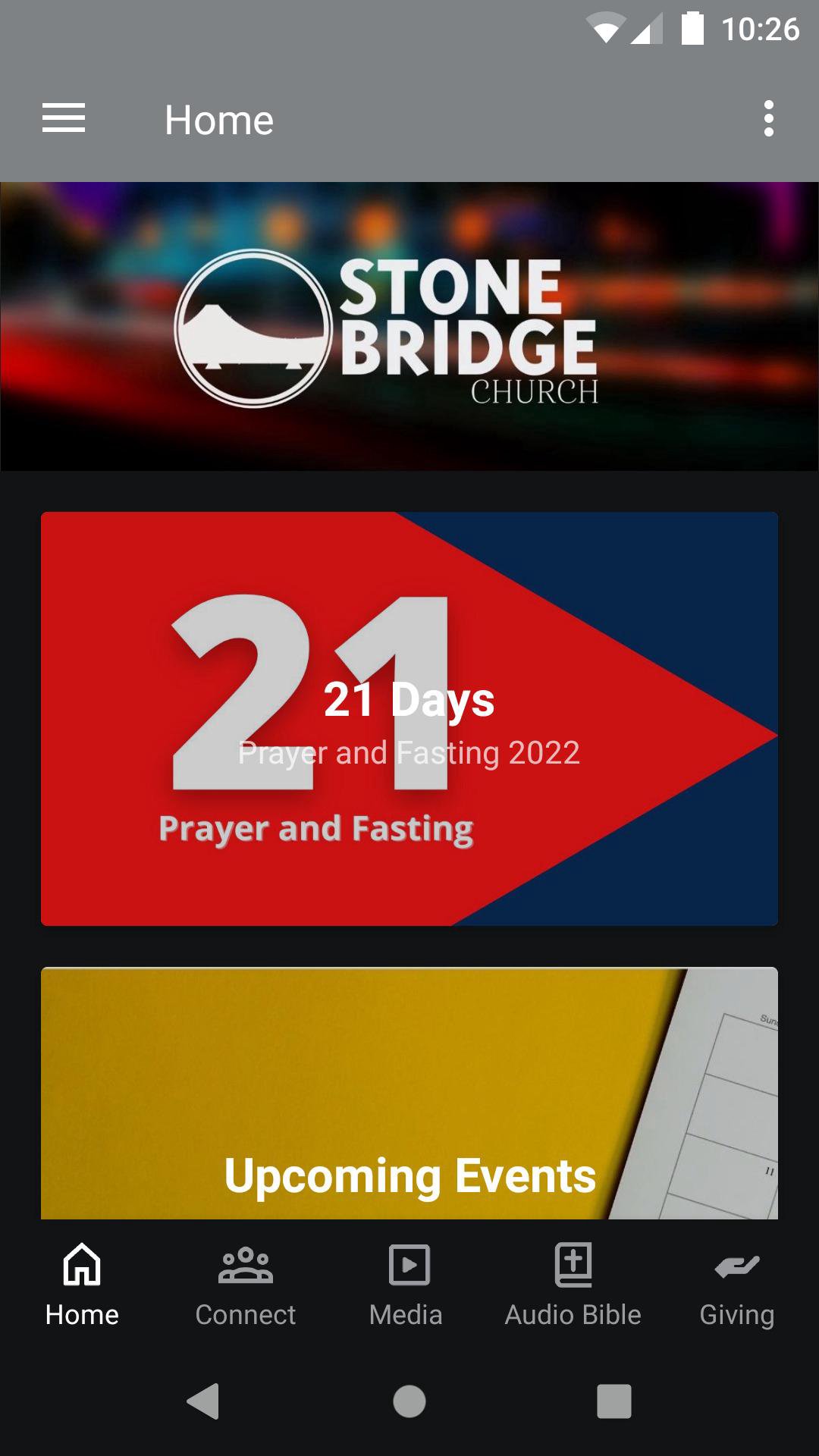Go to the device home screen

[409, 1401]
